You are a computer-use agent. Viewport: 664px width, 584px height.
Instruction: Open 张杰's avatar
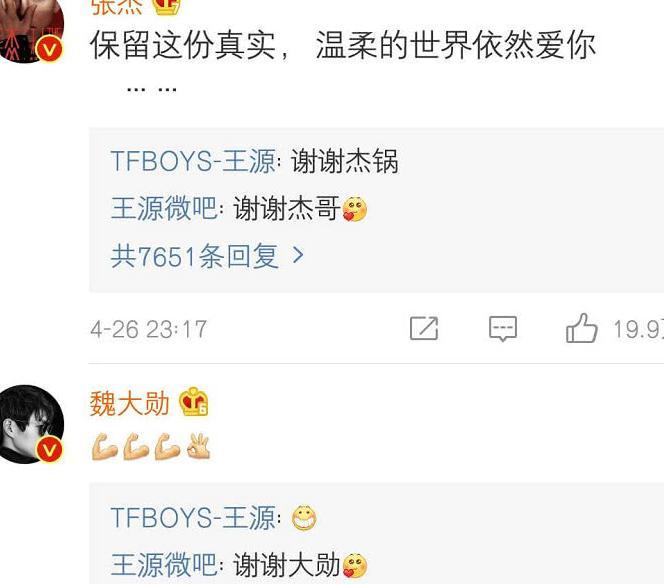point(30,32)
